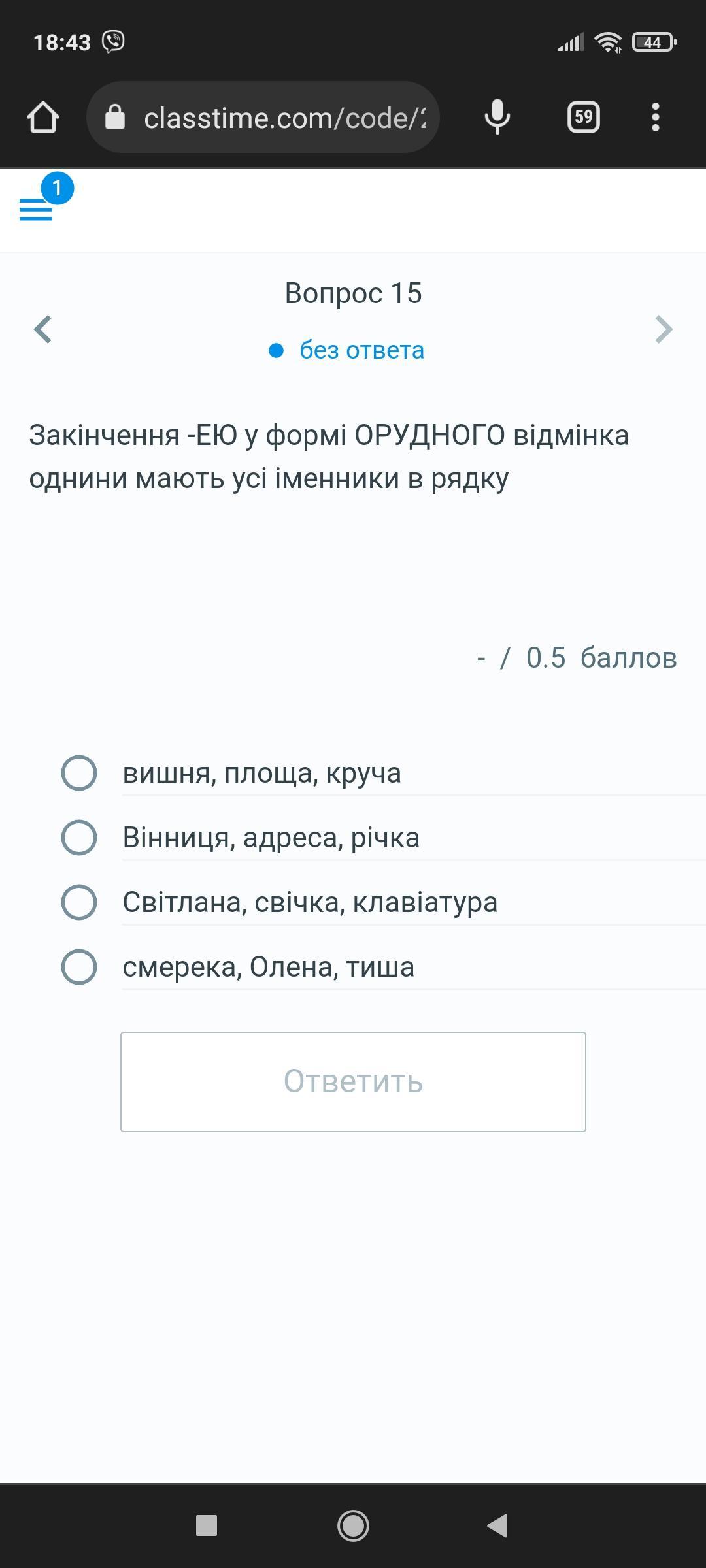Image resolution: width=706 pixels, height=1568 pixels.
Task: Tap the system recent apps button
Action: tap(207, 1526)
